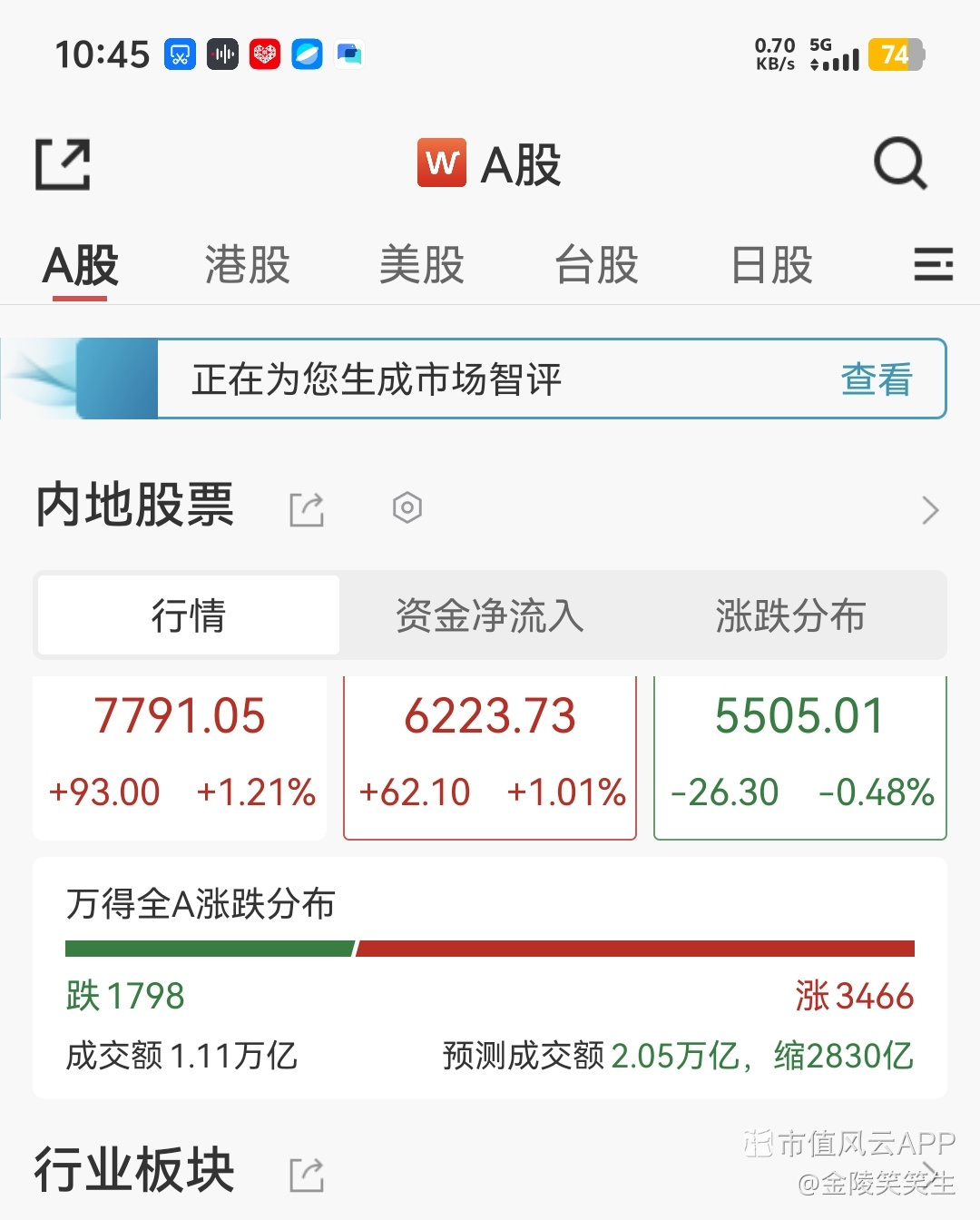The width and height of the screenshot is (980, 1220).
Task: Expand 内地股票 with the right chevron
Action: coord(930,509)
